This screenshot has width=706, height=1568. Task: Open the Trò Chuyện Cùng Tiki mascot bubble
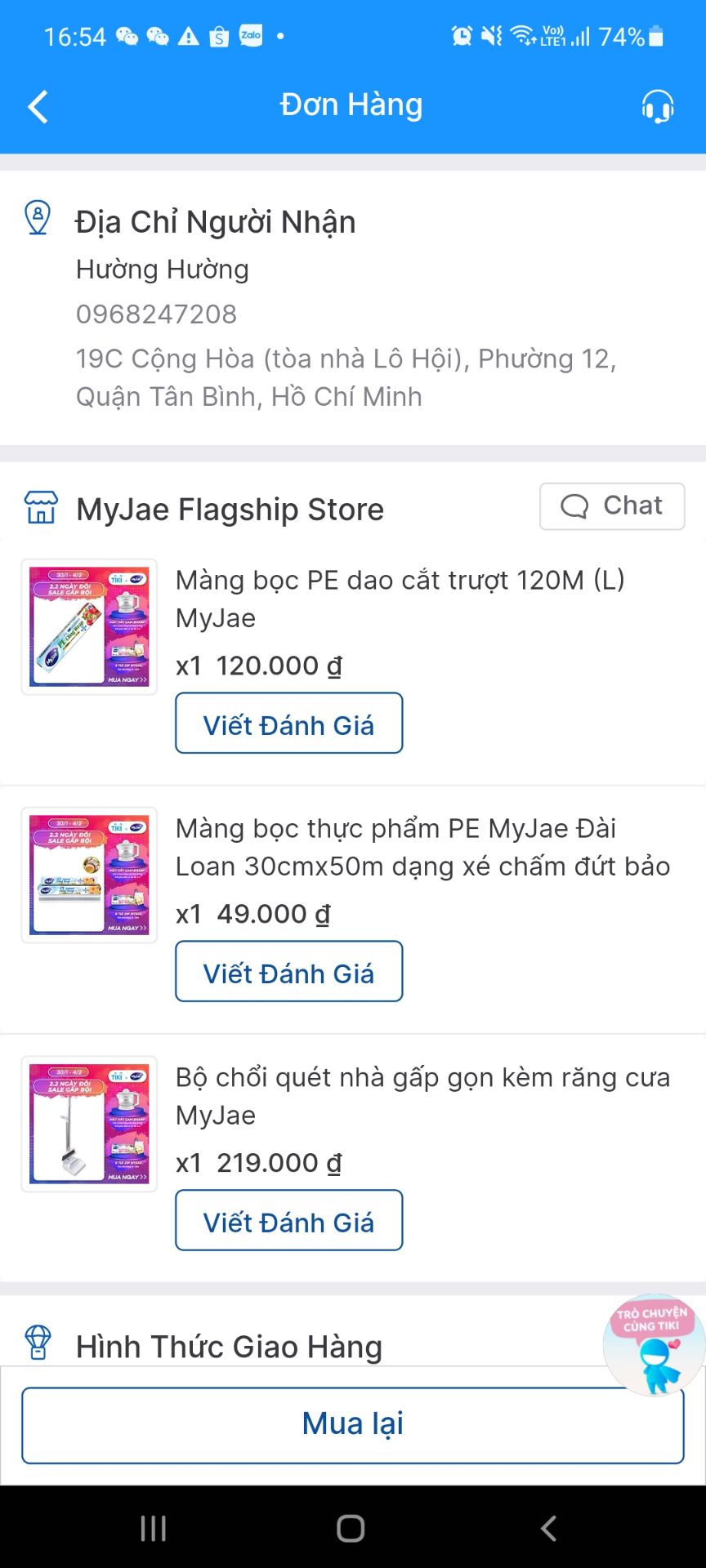click(x=651, y=1343)
